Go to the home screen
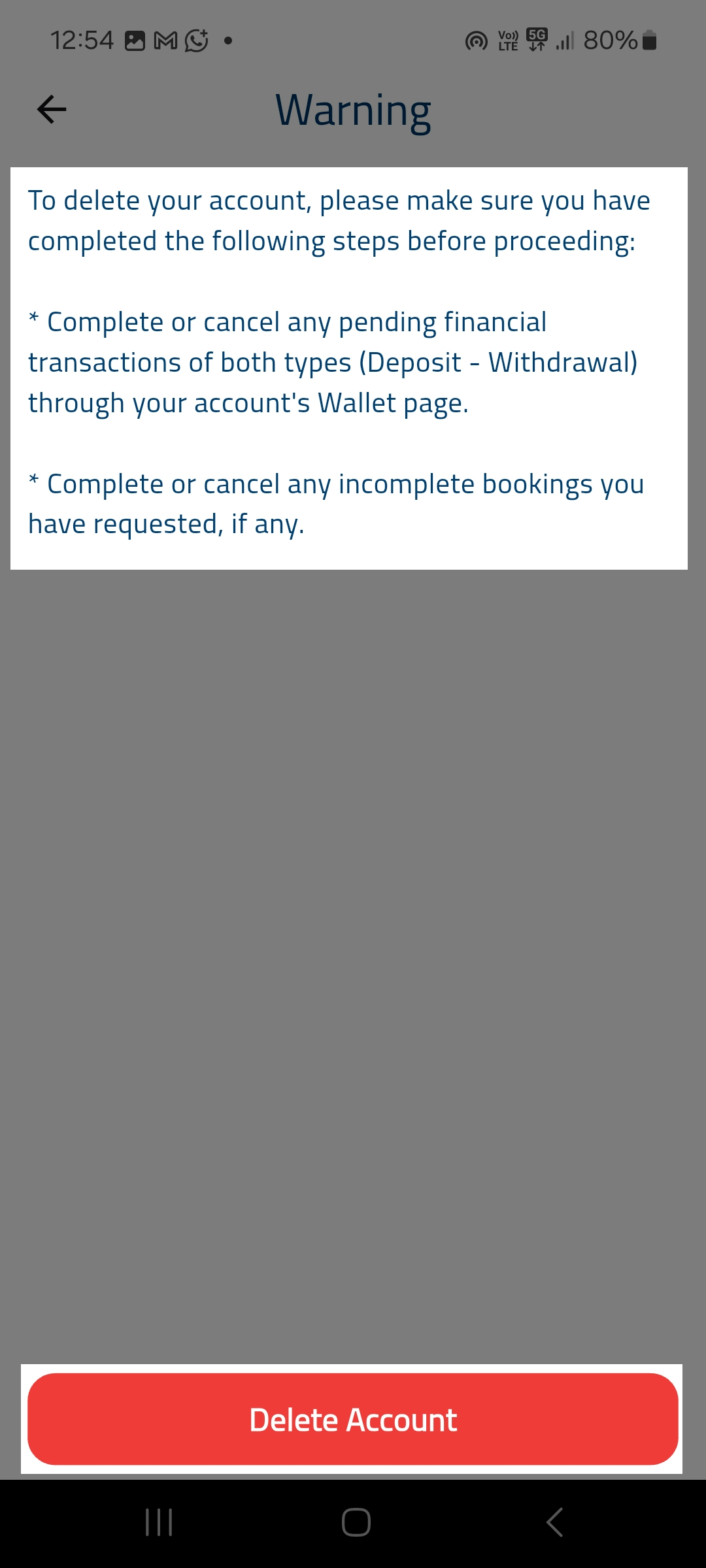 [356, 1522]
